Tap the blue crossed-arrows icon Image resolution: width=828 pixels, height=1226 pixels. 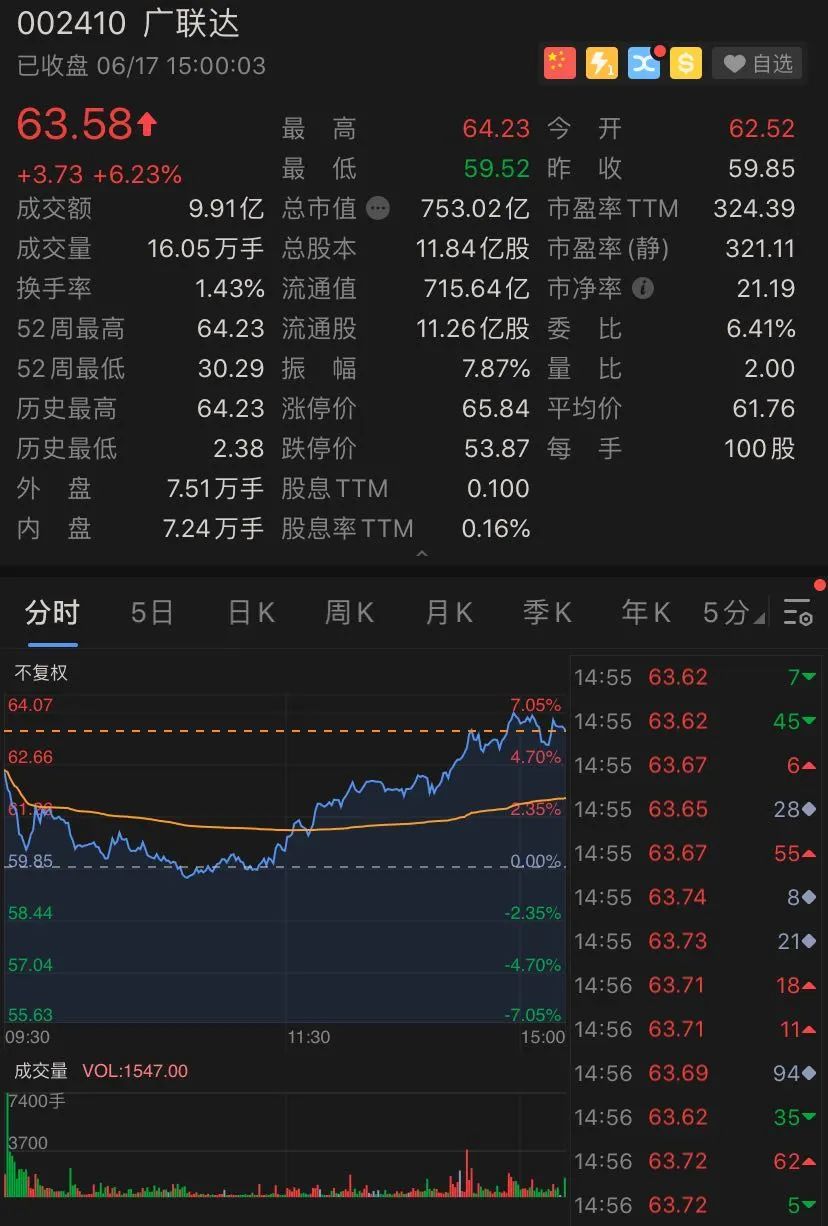(x=644, y=63)
